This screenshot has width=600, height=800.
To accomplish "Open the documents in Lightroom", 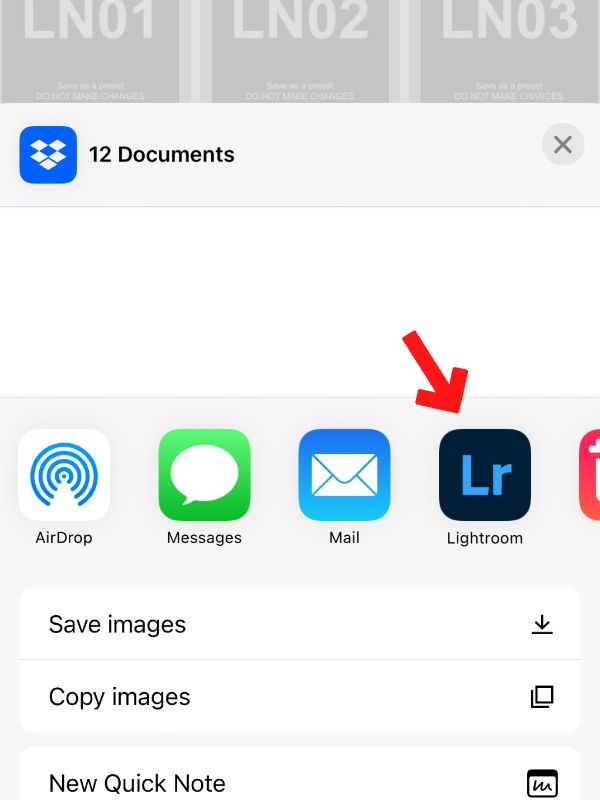I will [x=485, y=475].
